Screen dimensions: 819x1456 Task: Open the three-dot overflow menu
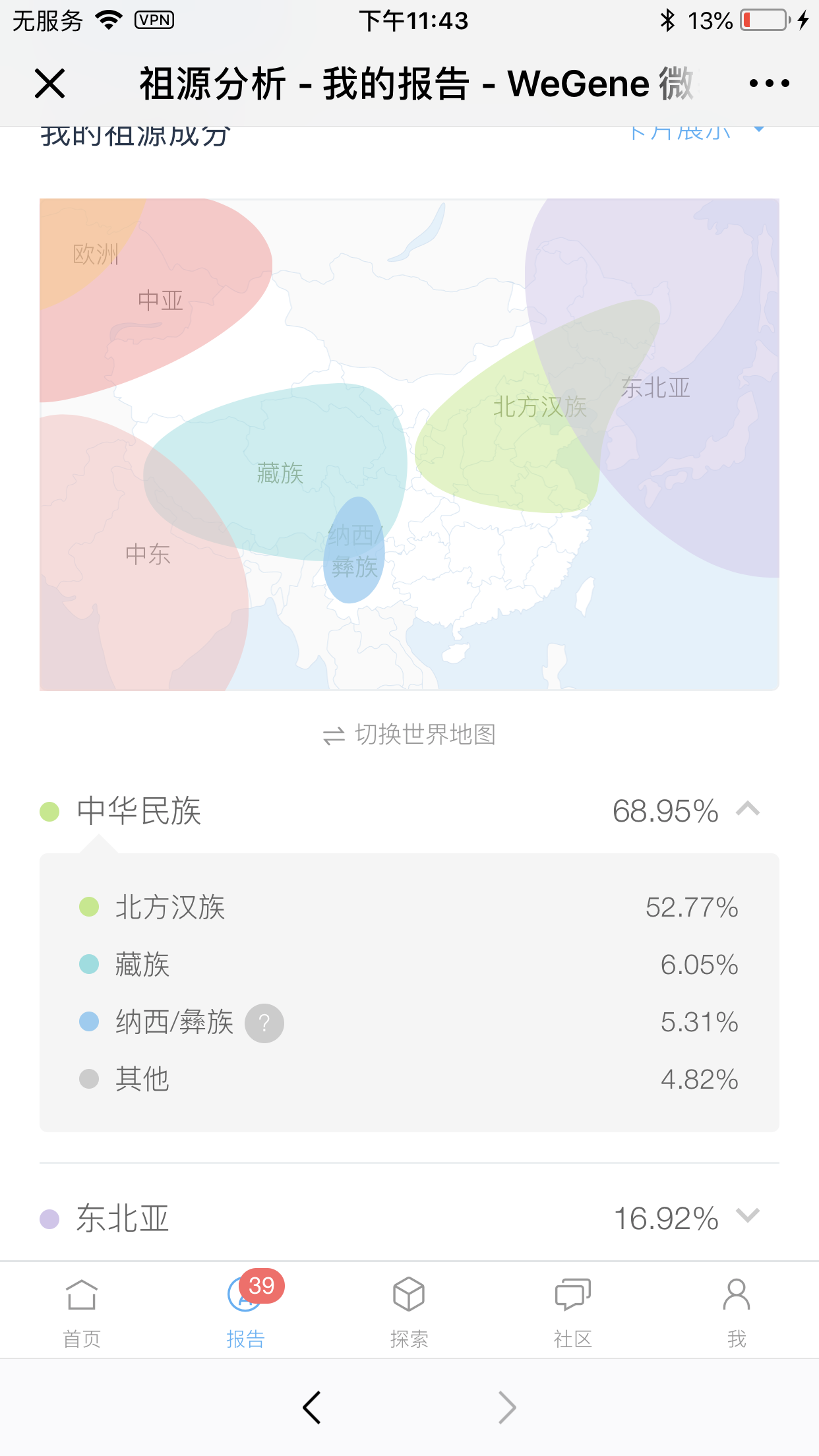point(769,84)
